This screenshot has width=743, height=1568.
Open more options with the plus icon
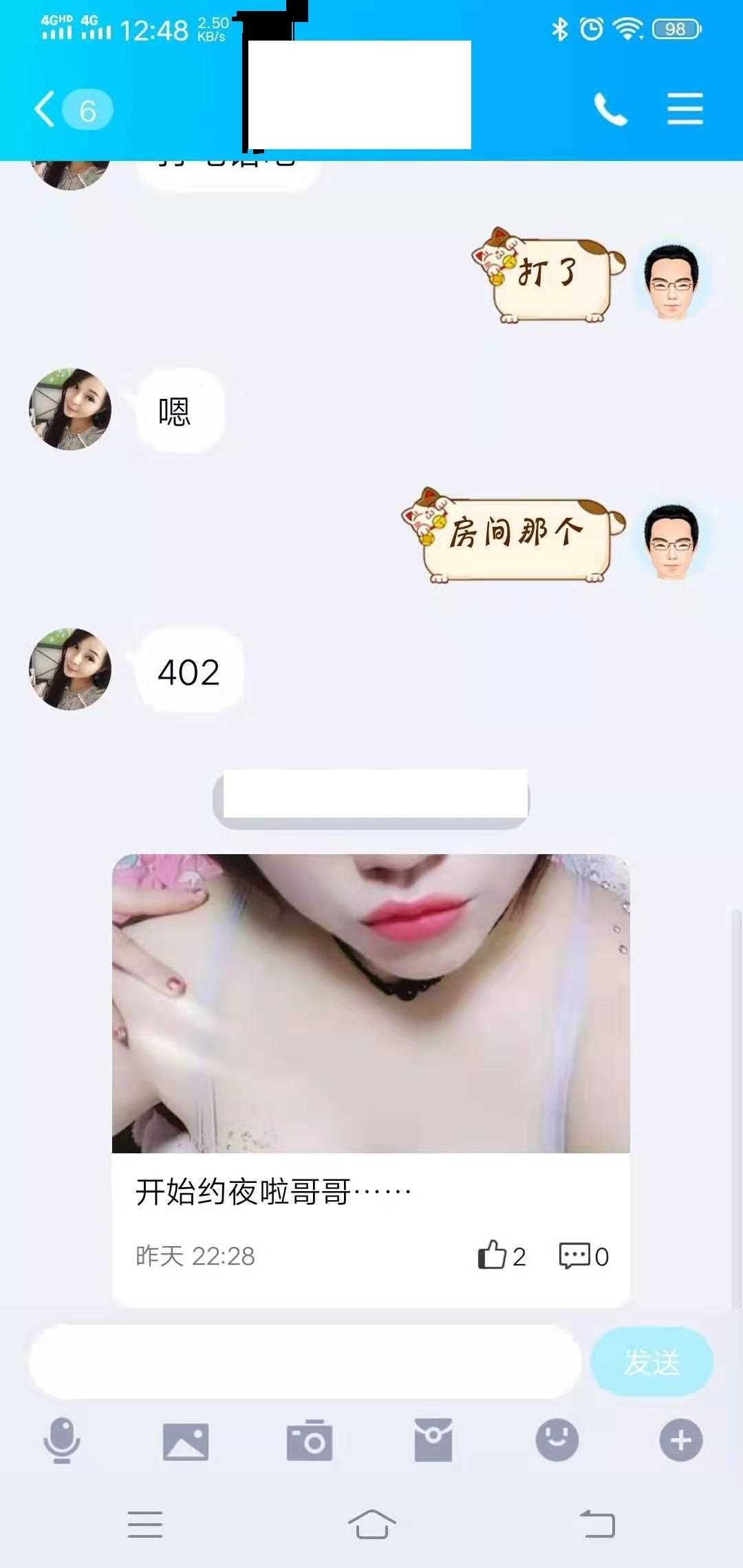tap(681, 1440)
